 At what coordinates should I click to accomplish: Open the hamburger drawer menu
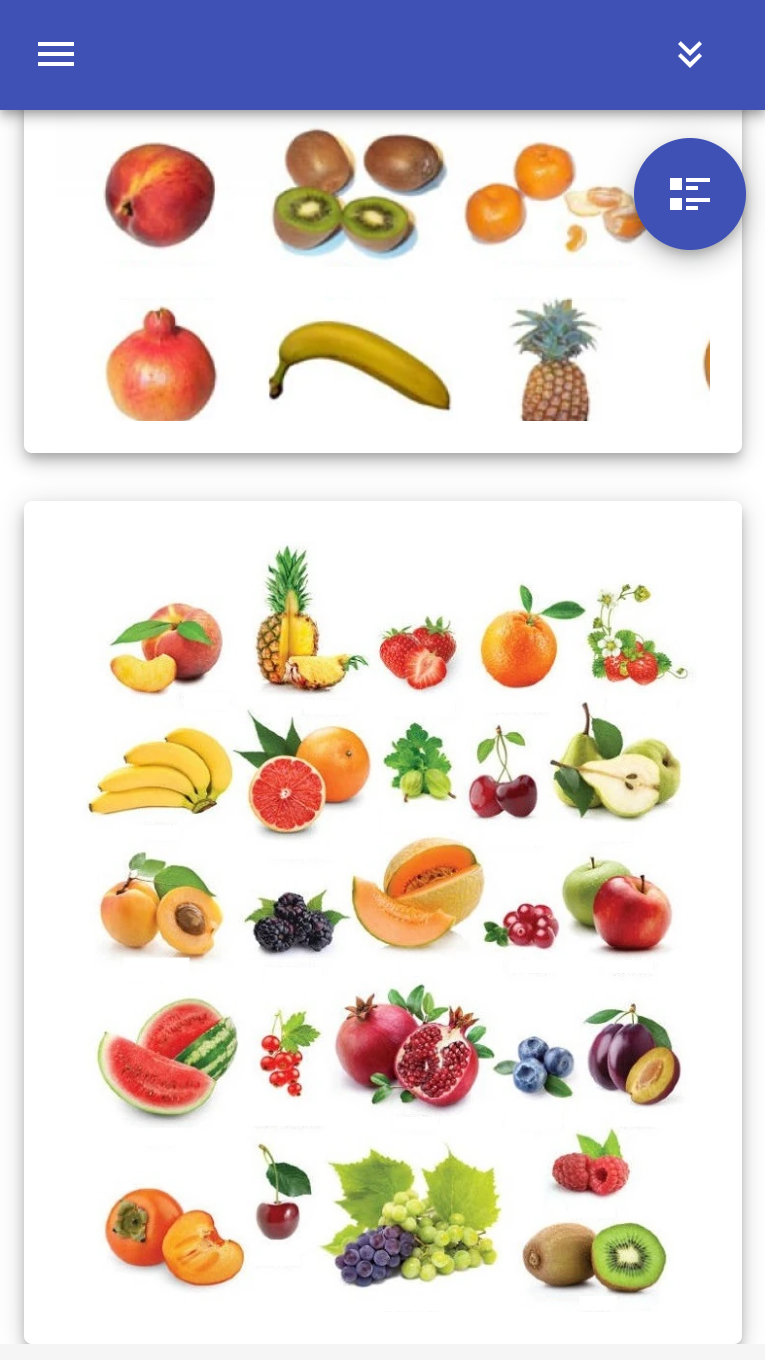(x=56, y=54)
